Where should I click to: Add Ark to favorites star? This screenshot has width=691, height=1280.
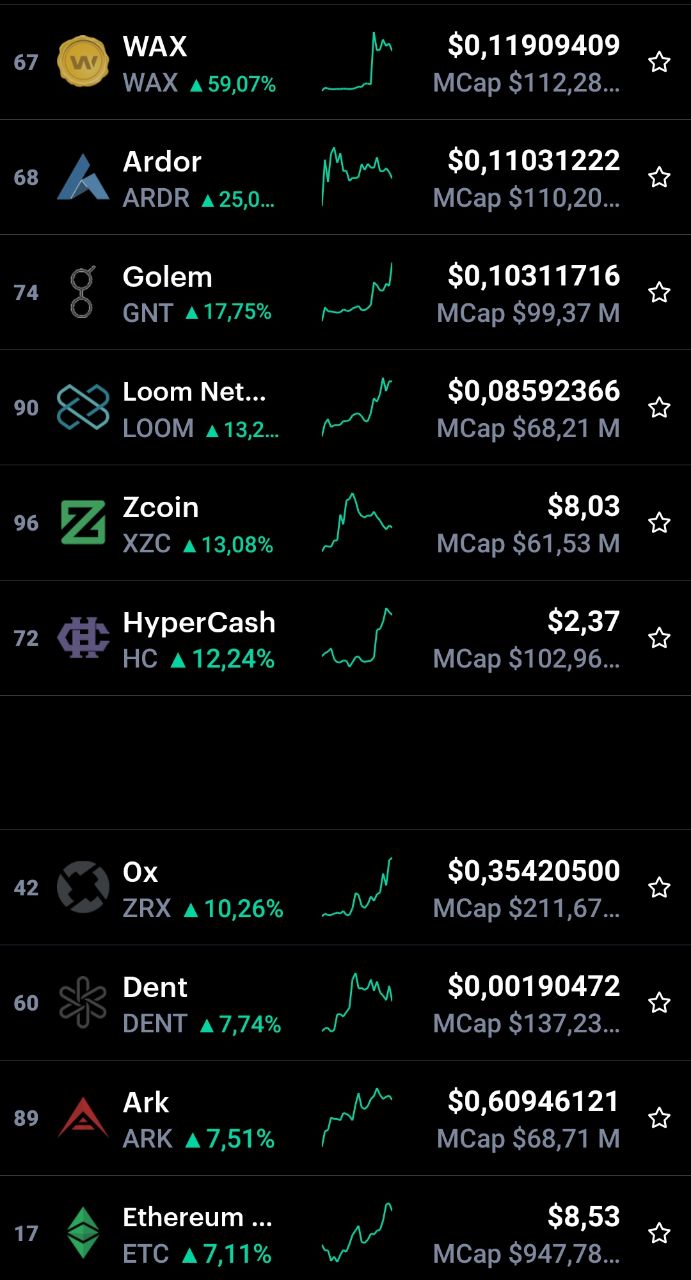coord(659,1118)
